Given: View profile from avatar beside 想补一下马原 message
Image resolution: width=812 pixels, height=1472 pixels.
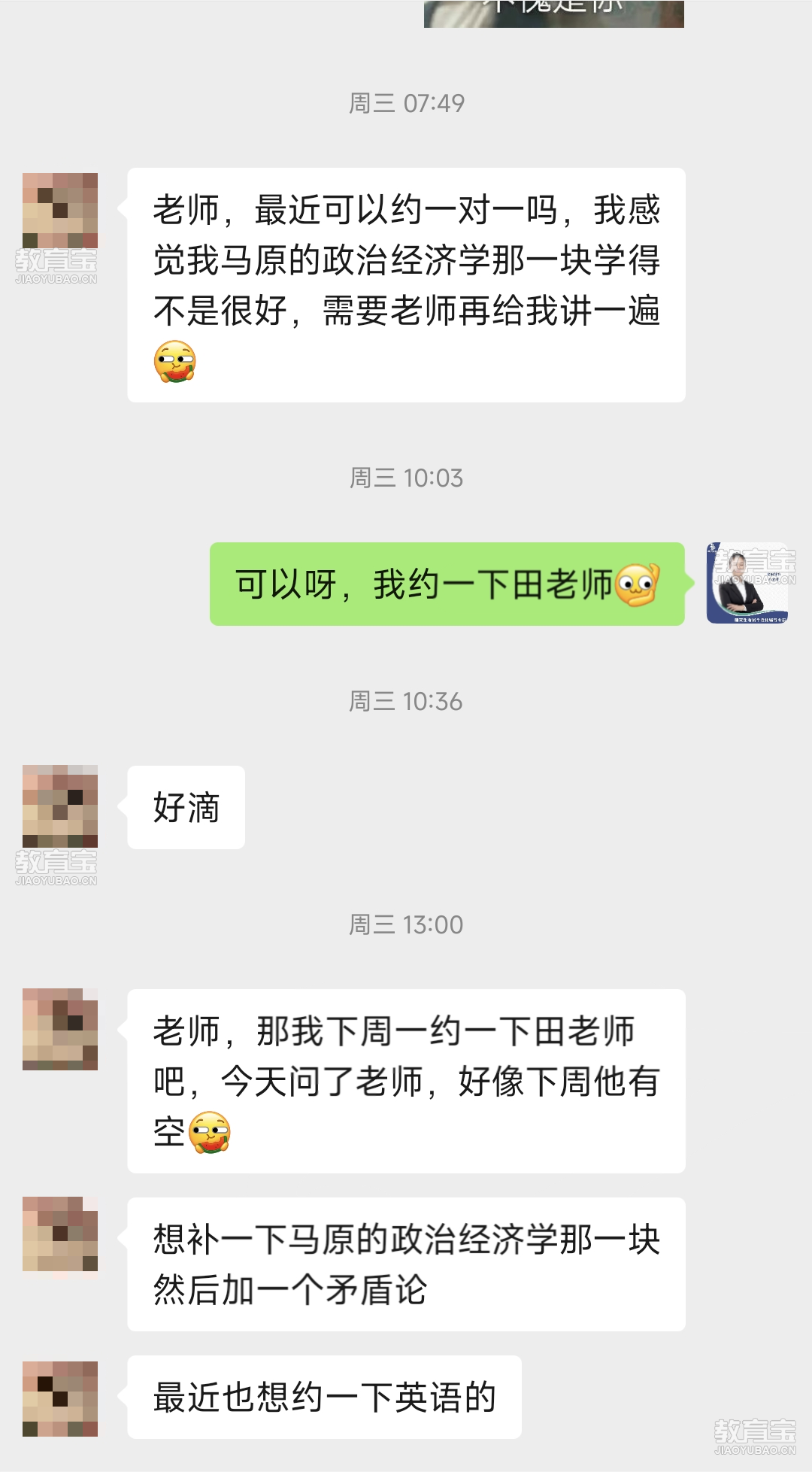Looking at the screenshot, I should click(x=60, y=1234).
